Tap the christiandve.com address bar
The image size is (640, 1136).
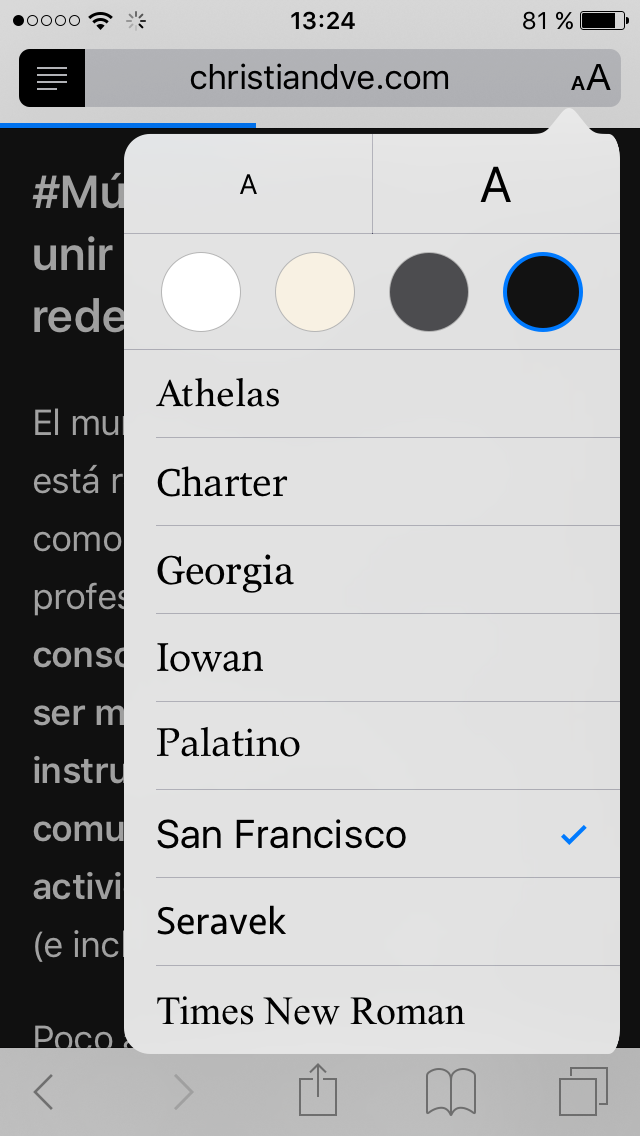pyautogui.click(x=320, y=78)
